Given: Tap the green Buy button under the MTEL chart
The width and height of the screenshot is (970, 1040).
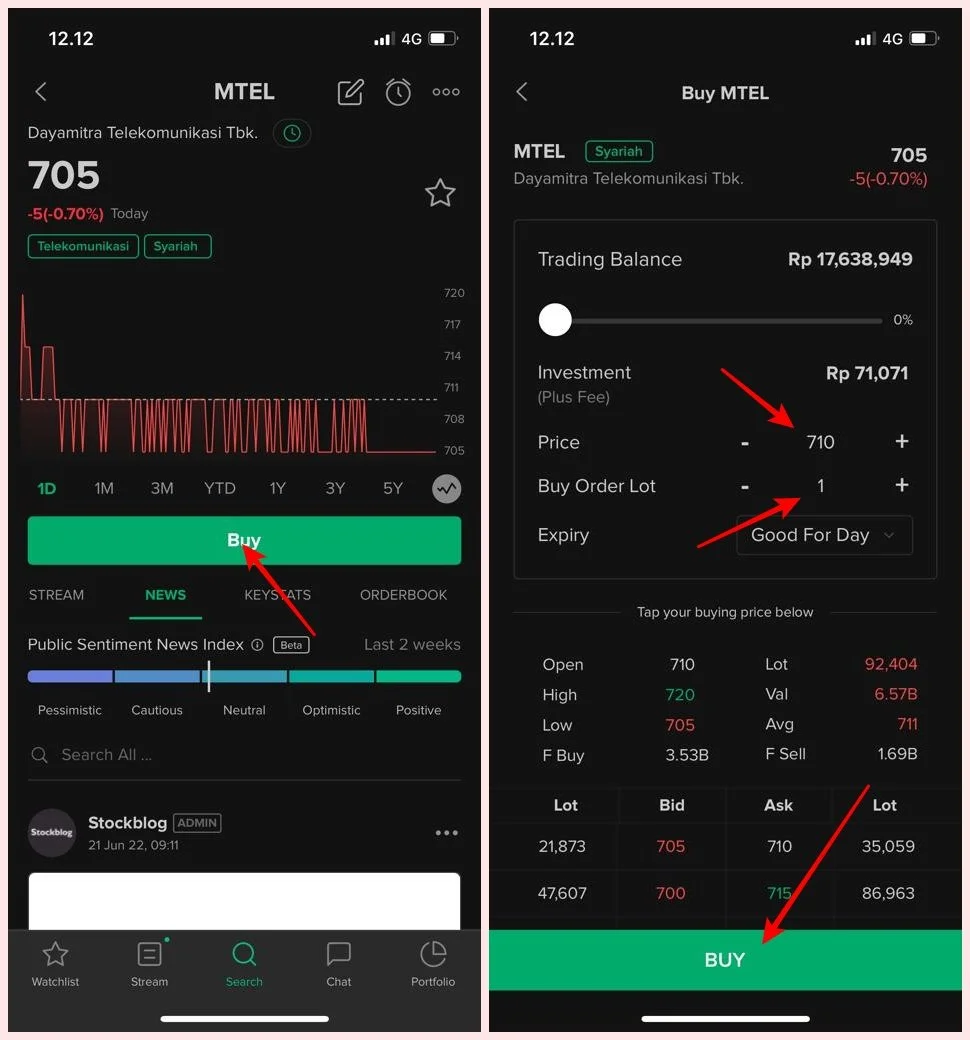Looking at the screenshot, I should tap(244, 540).
